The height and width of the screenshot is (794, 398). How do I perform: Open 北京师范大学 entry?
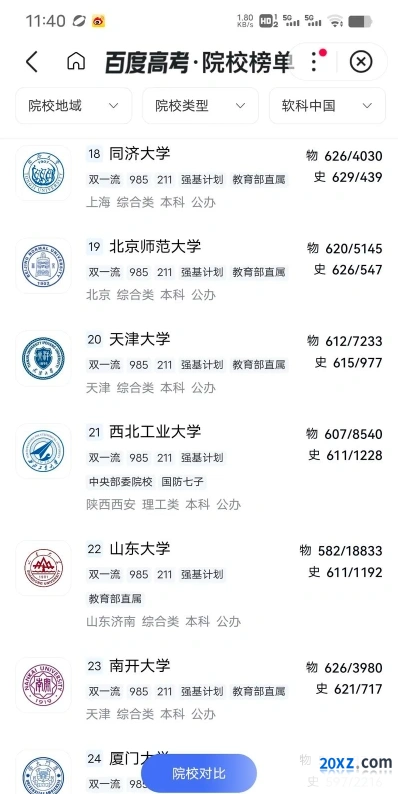click(199, 270)
